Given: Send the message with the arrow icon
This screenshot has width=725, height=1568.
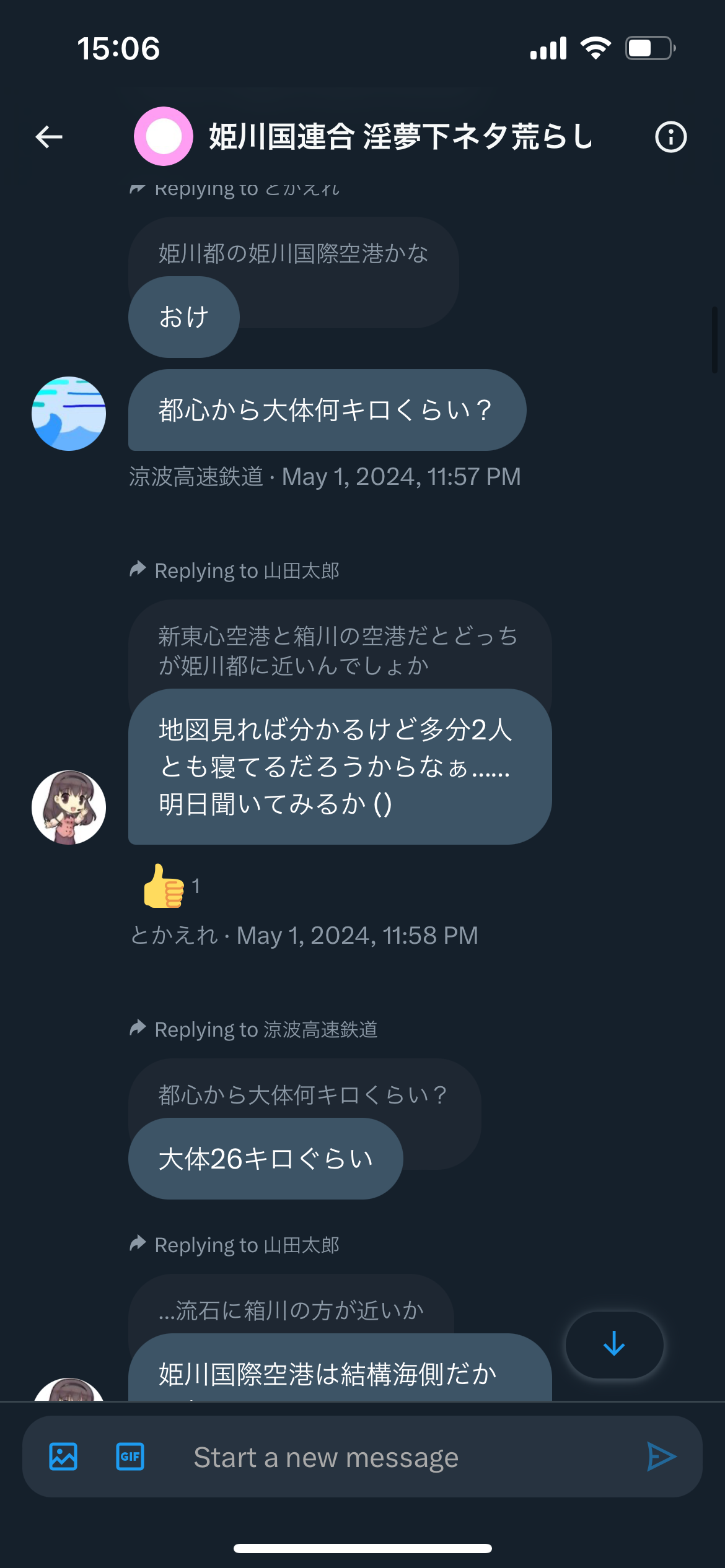Looking at the screenshot, I should pyautogui.click(x=661, y=1457).
